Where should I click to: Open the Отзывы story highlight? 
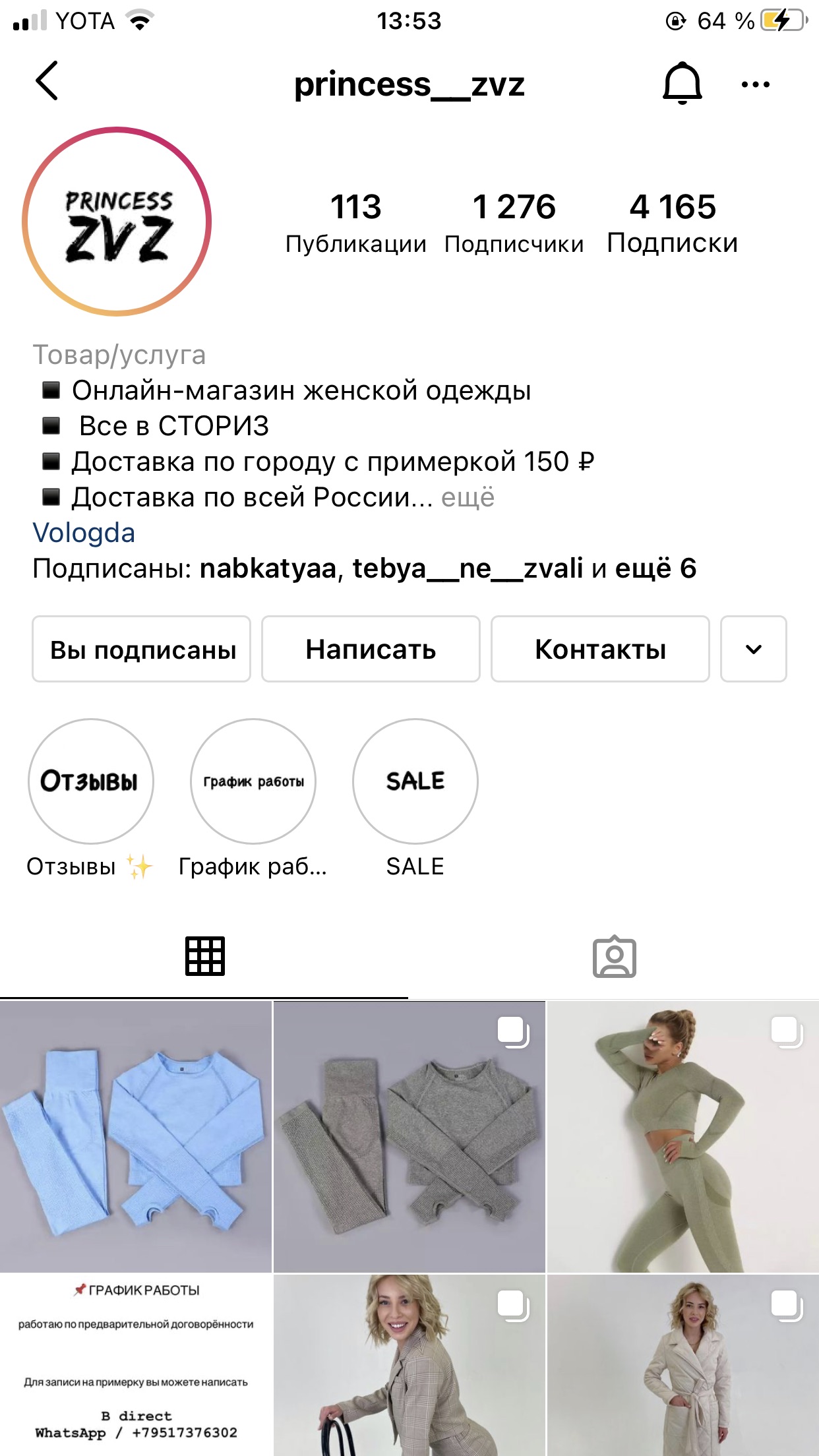pyautogui.click(x=91, y=782)
